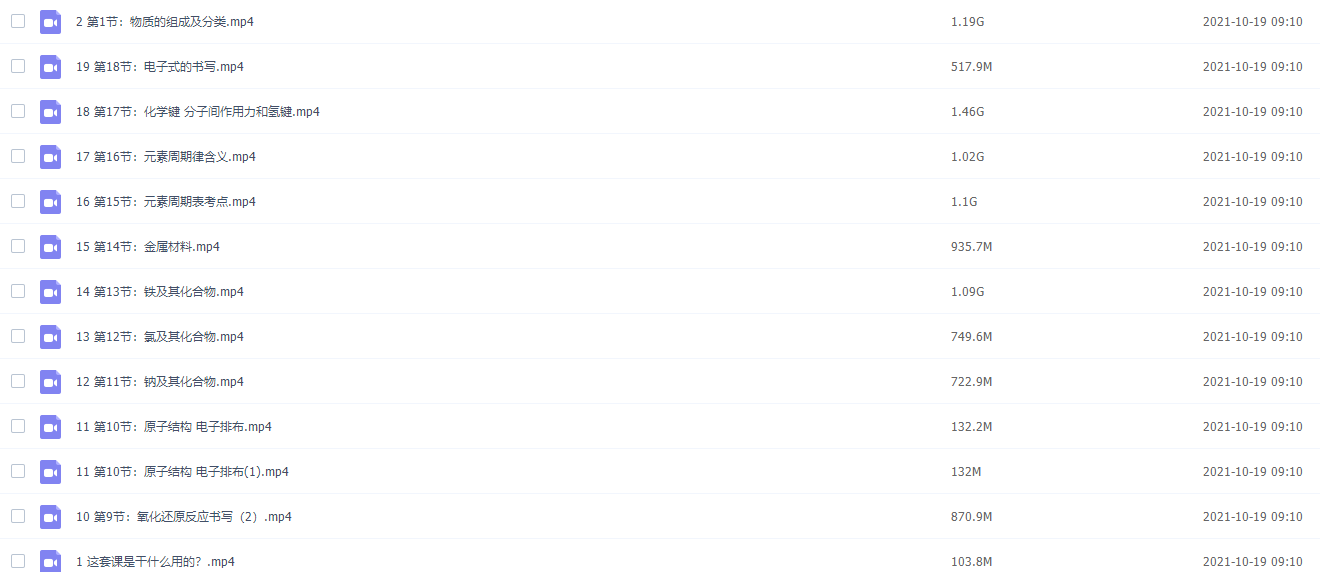Open 18 第17节：化学键 分子间作用力和氢键.mp4

click(198, 112)
